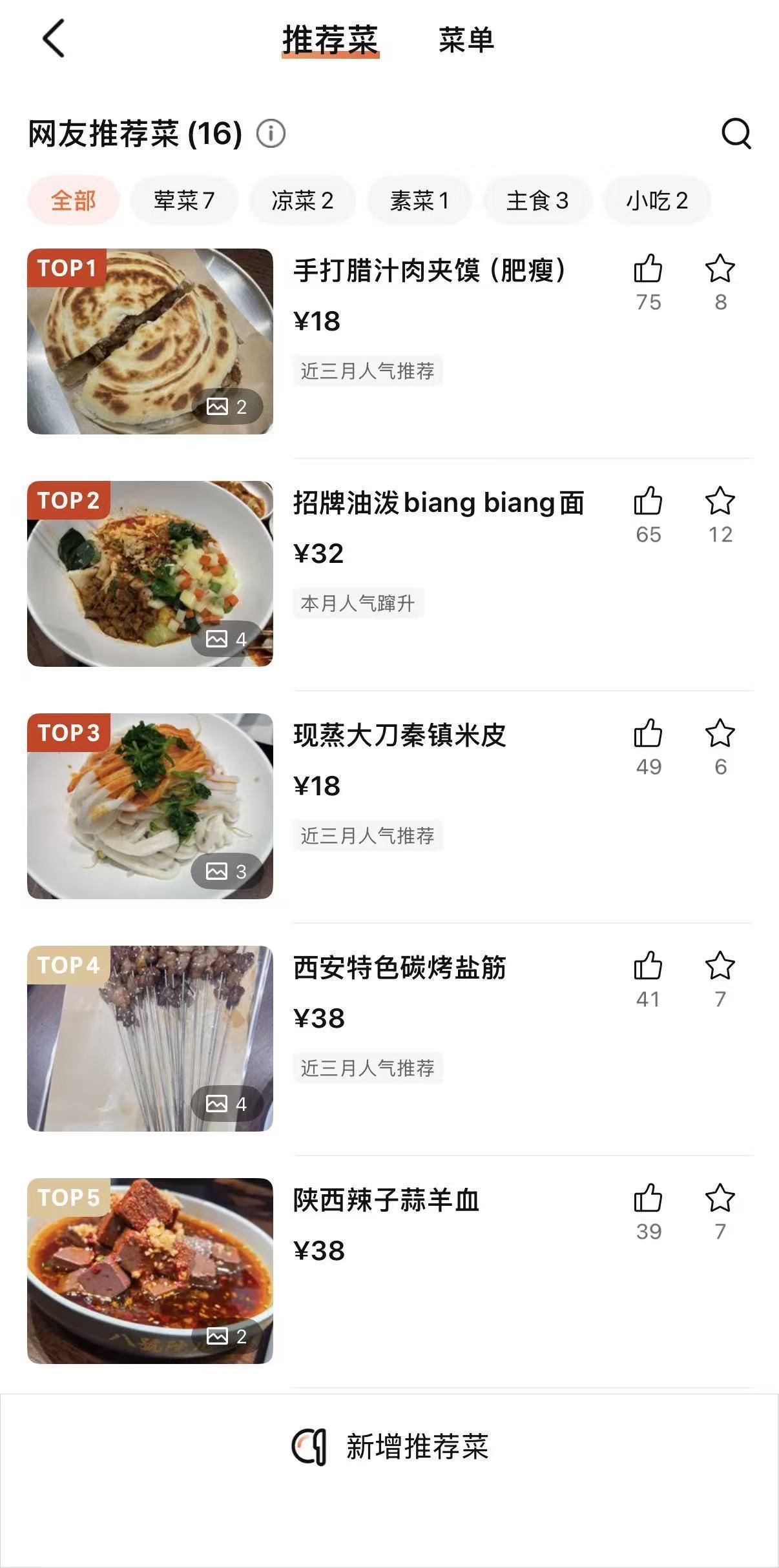Filter dishes by 荤菜 category
Viewport: 779px width, 1568px height.
coord(185,200)
